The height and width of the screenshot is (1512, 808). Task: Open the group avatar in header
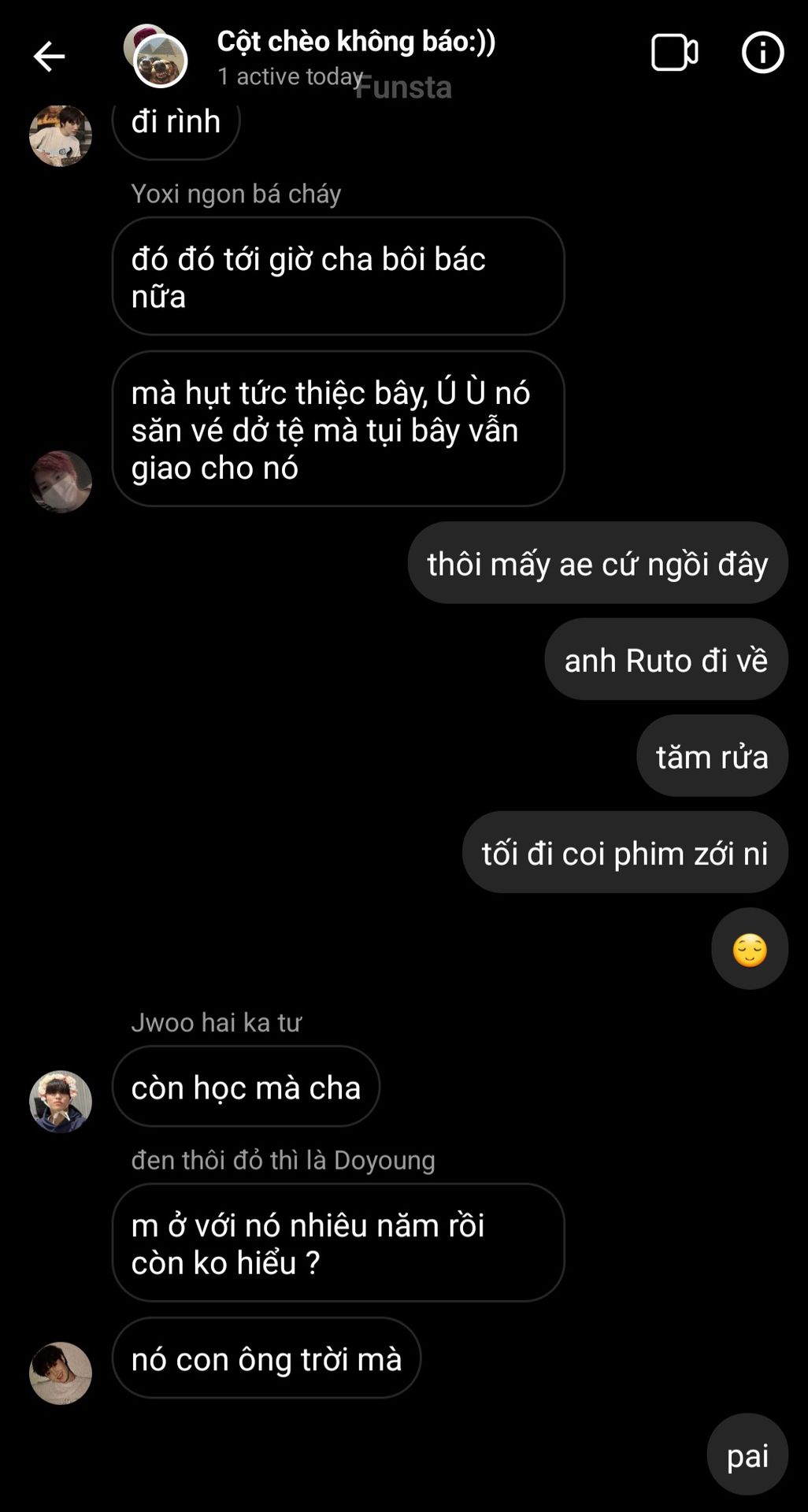point(156,55)
